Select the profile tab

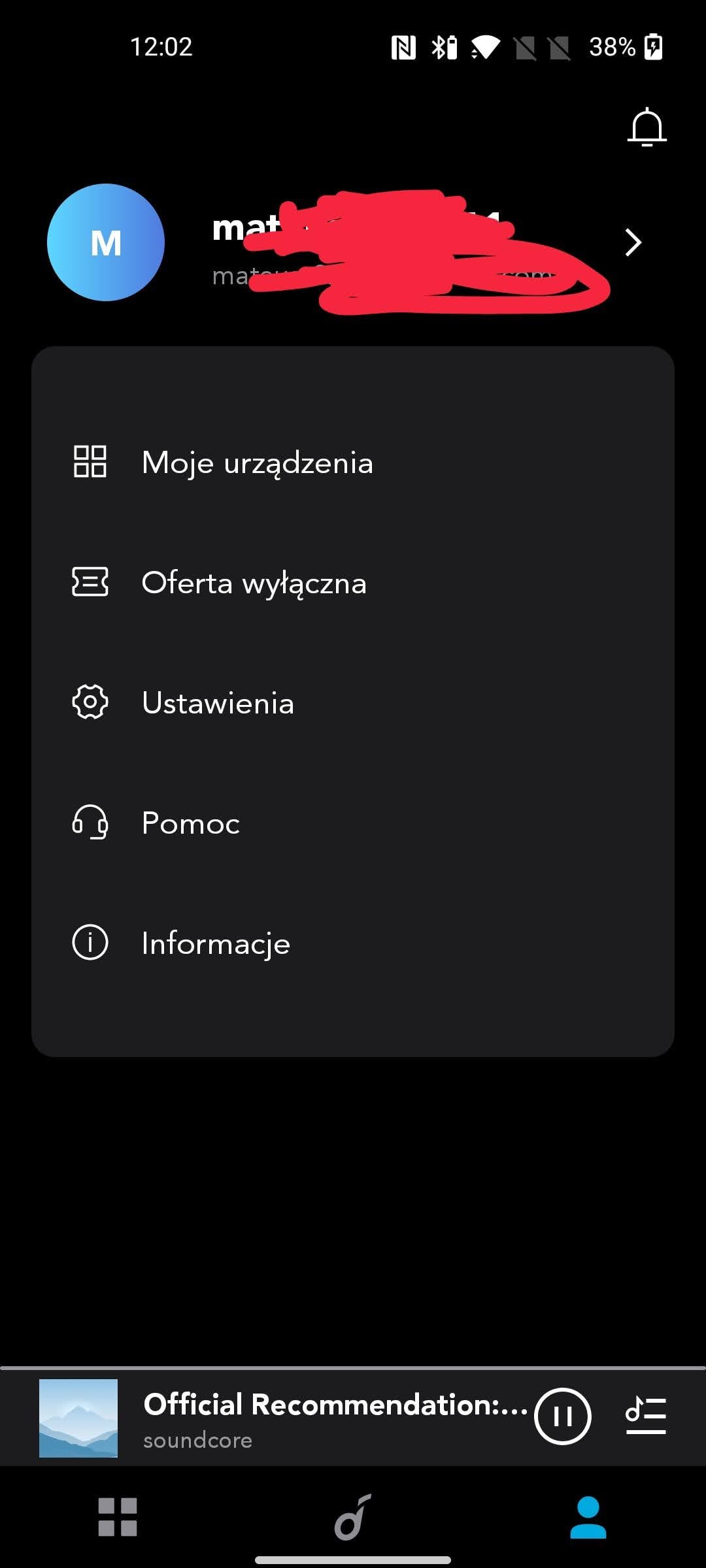[x=588, y=1517]
